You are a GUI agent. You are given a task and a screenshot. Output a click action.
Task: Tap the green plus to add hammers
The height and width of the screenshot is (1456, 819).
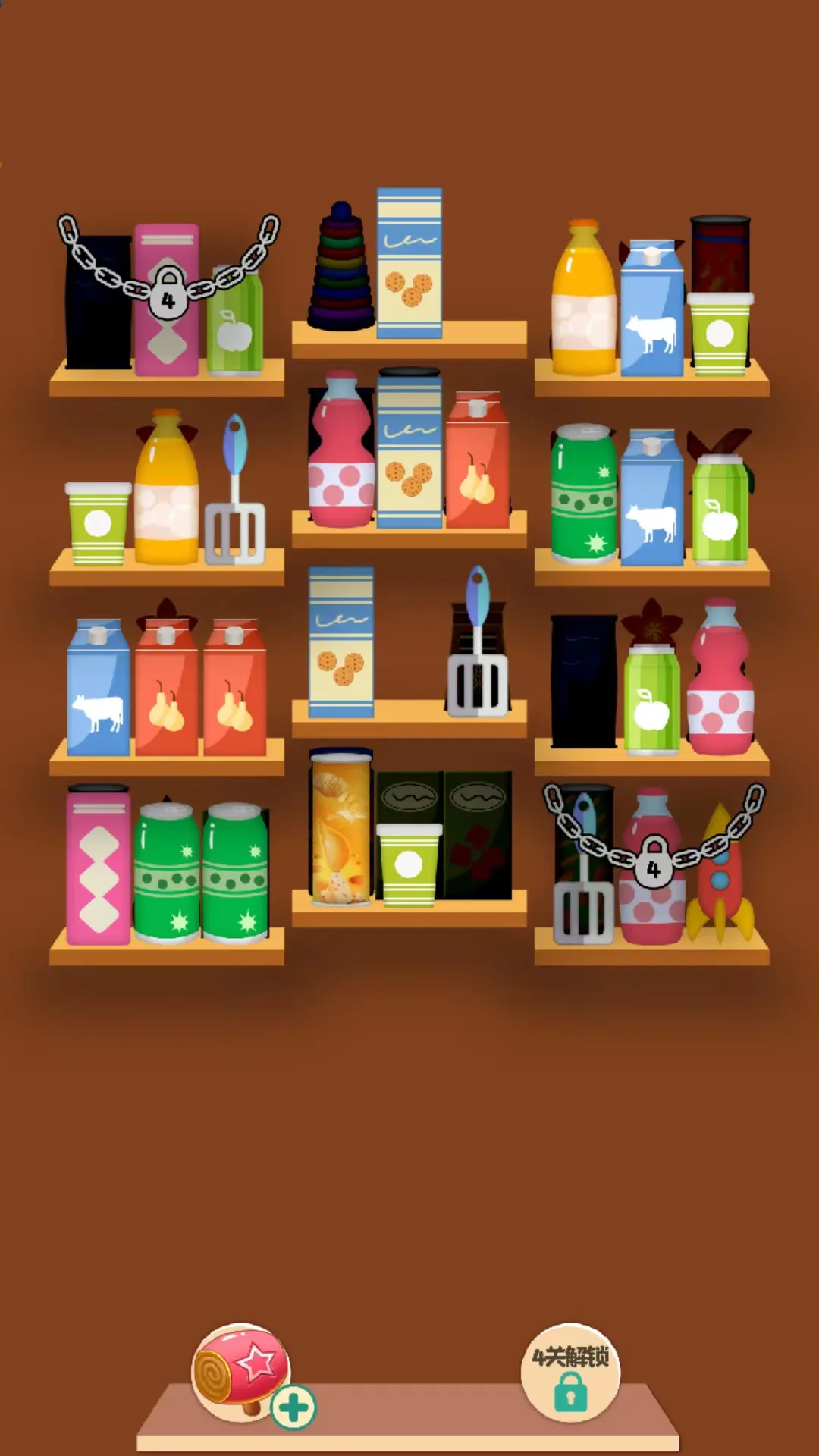coord(293,1407)
